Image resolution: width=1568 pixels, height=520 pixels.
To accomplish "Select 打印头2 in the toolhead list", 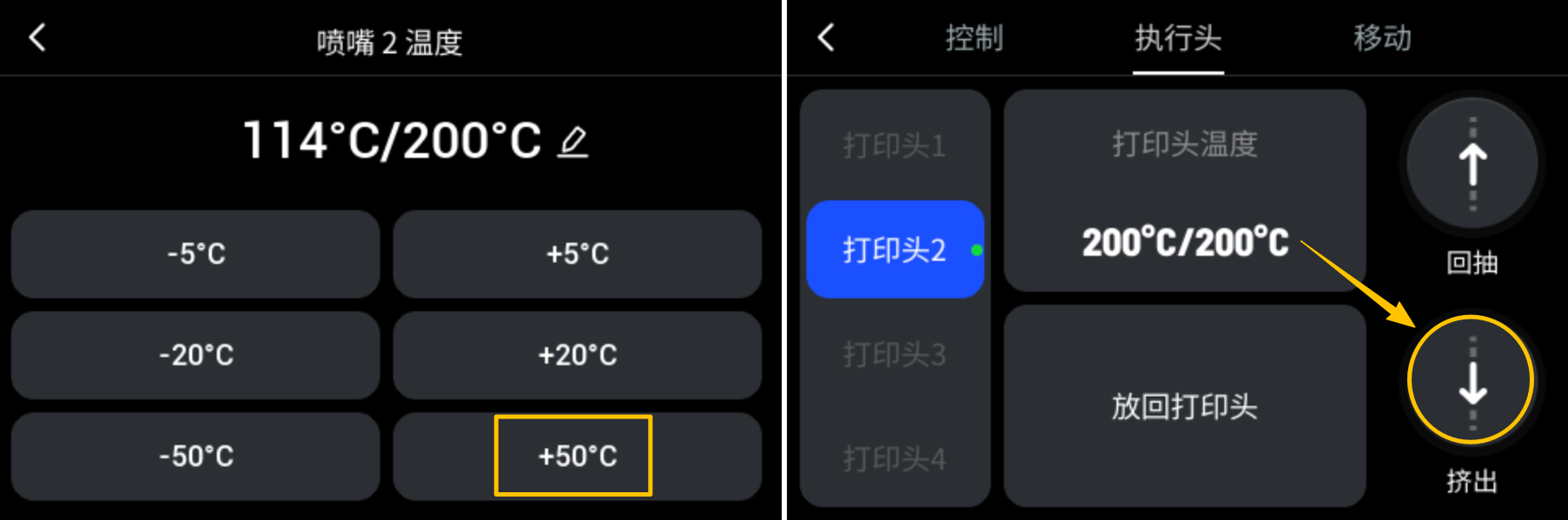I will (x=894, y=250).
